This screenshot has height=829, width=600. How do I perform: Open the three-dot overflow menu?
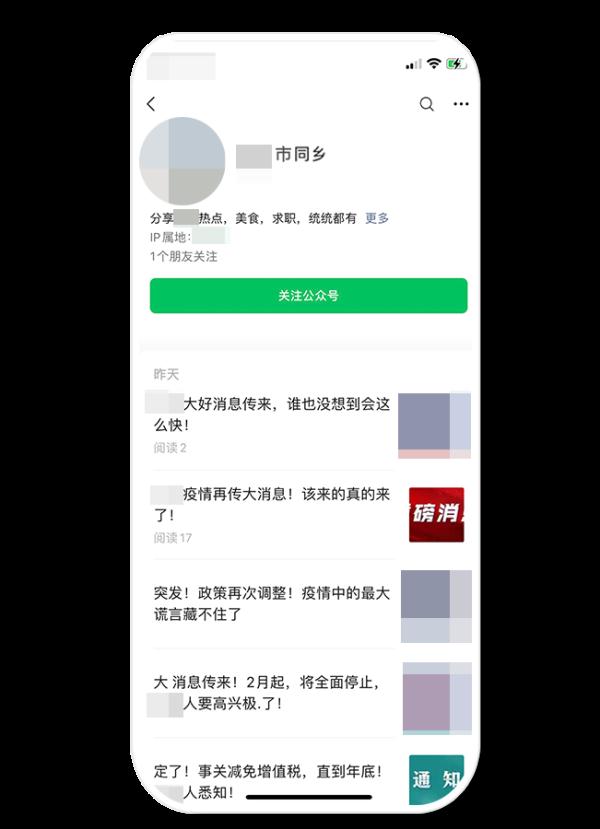pos(461,104)
